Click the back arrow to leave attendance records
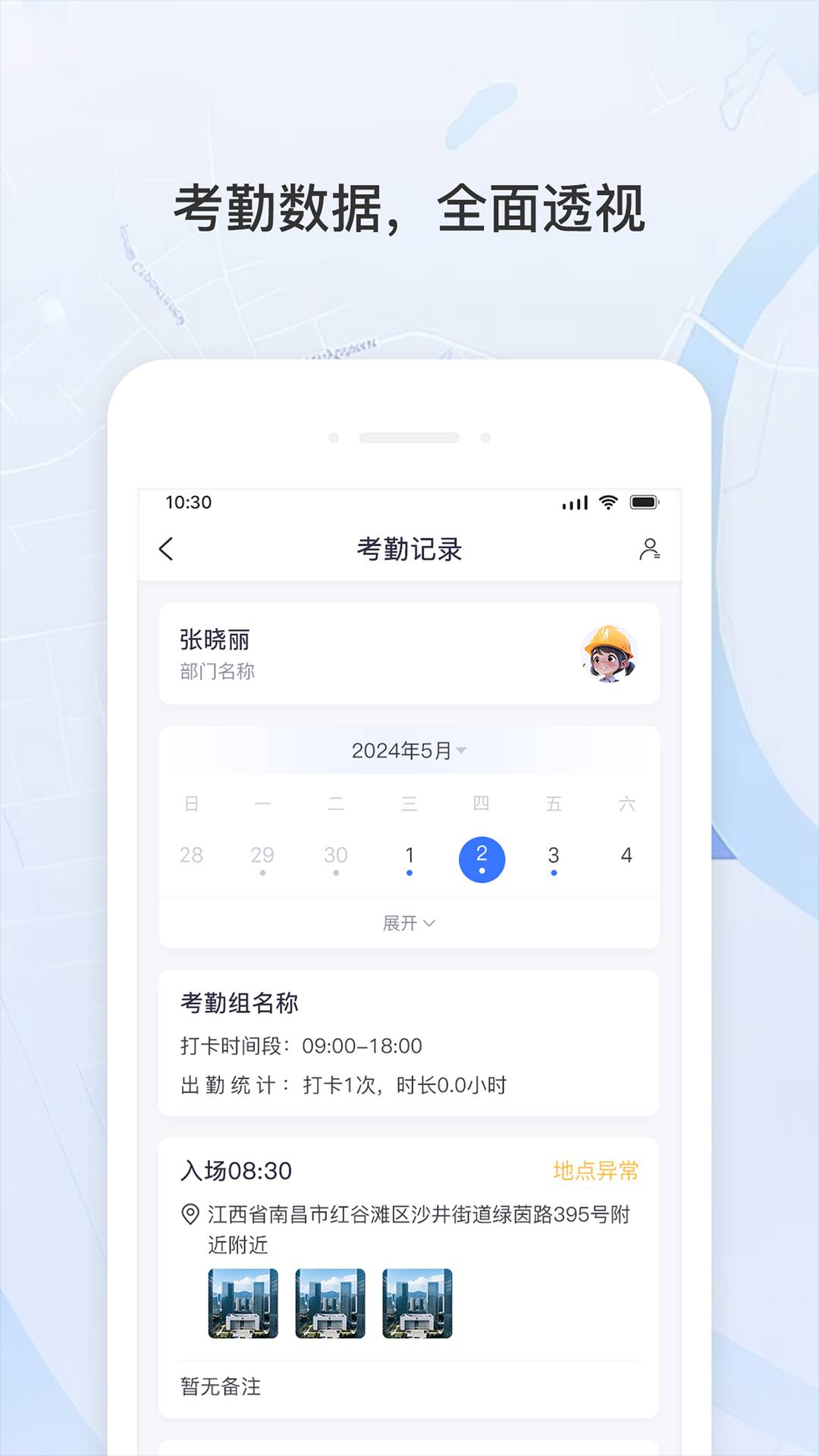Screen dimensions: 819x1456 pyautogui.click(x=165, y=548)
